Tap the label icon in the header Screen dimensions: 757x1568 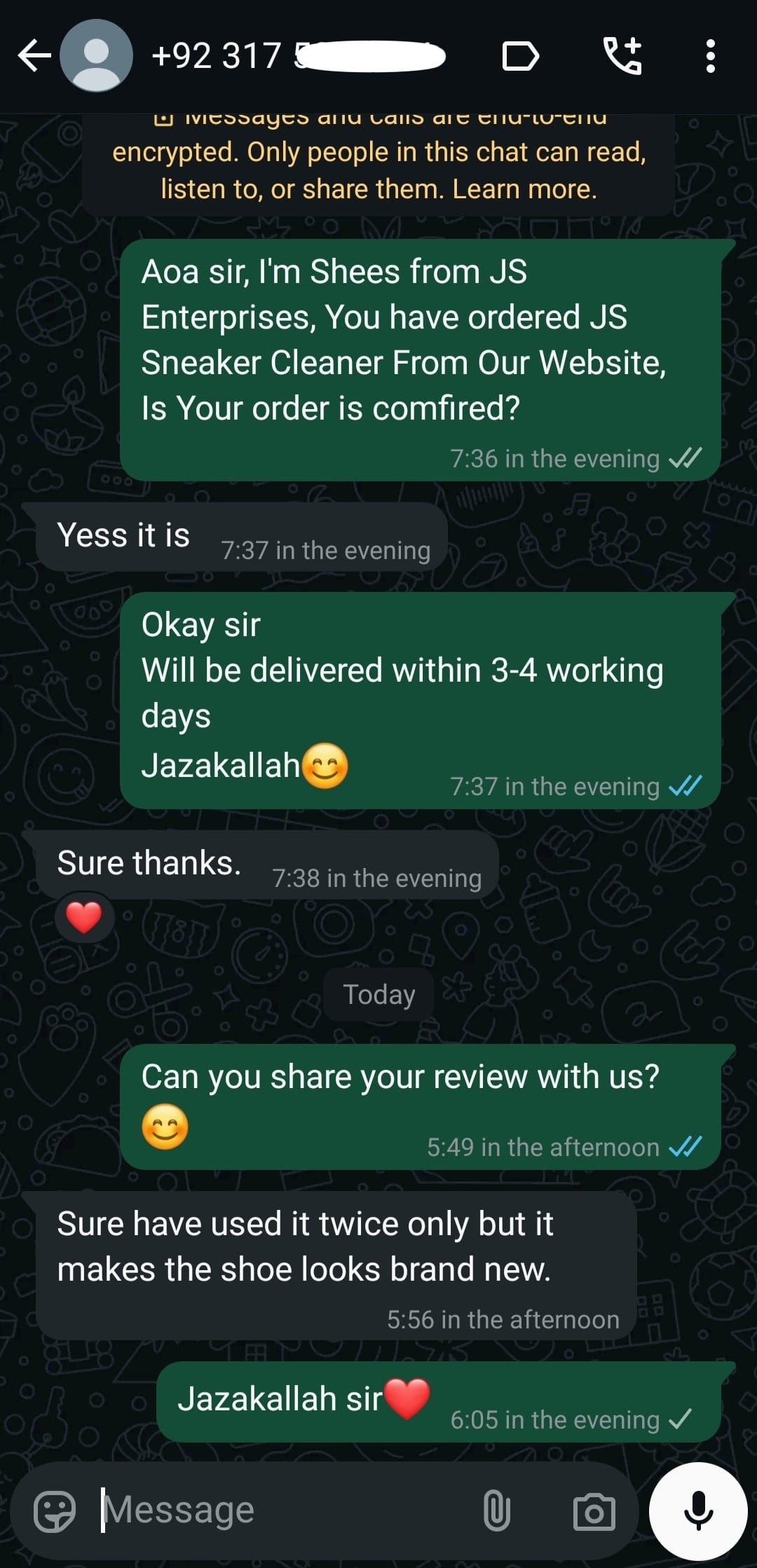(x=521, y=56)
